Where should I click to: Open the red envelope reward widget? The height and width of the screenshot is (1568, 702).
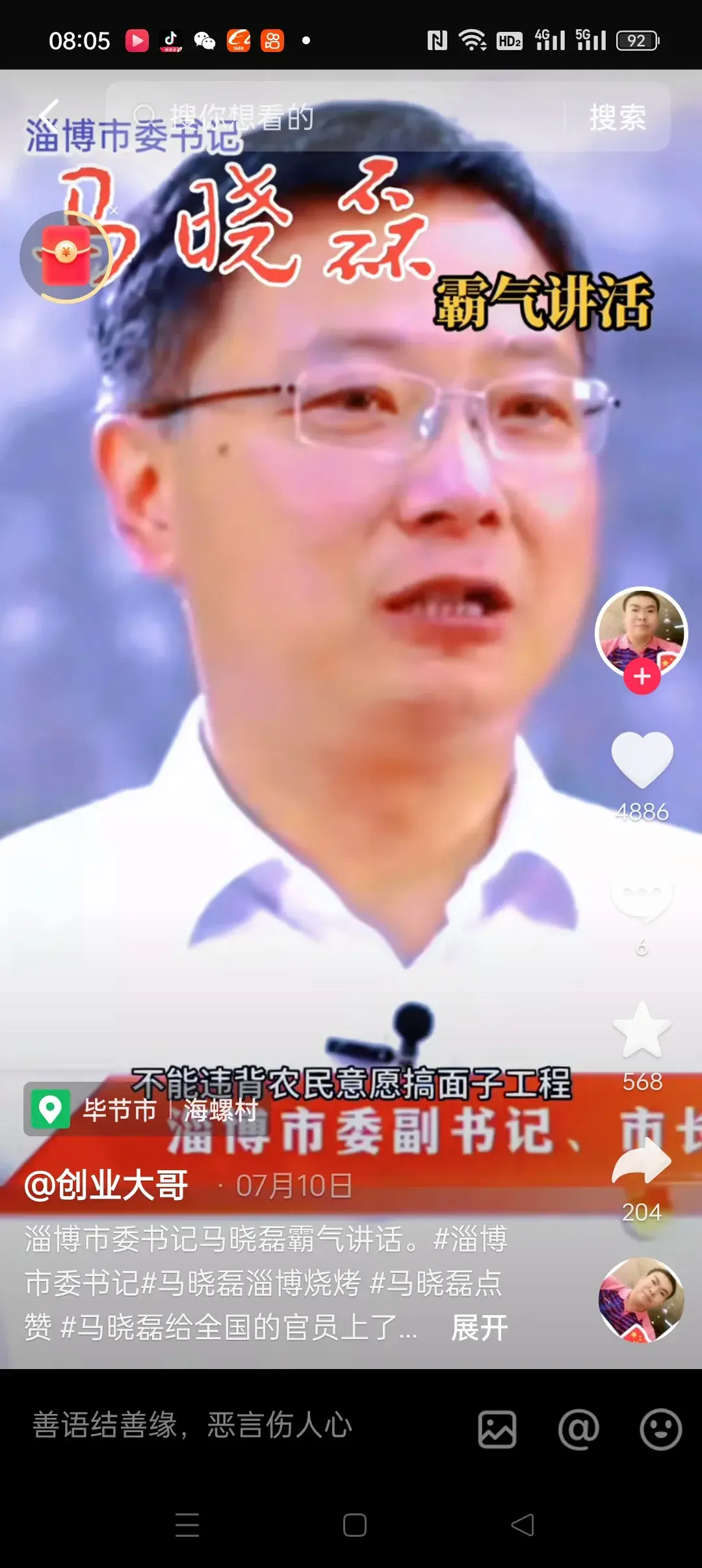click(66, 257)
